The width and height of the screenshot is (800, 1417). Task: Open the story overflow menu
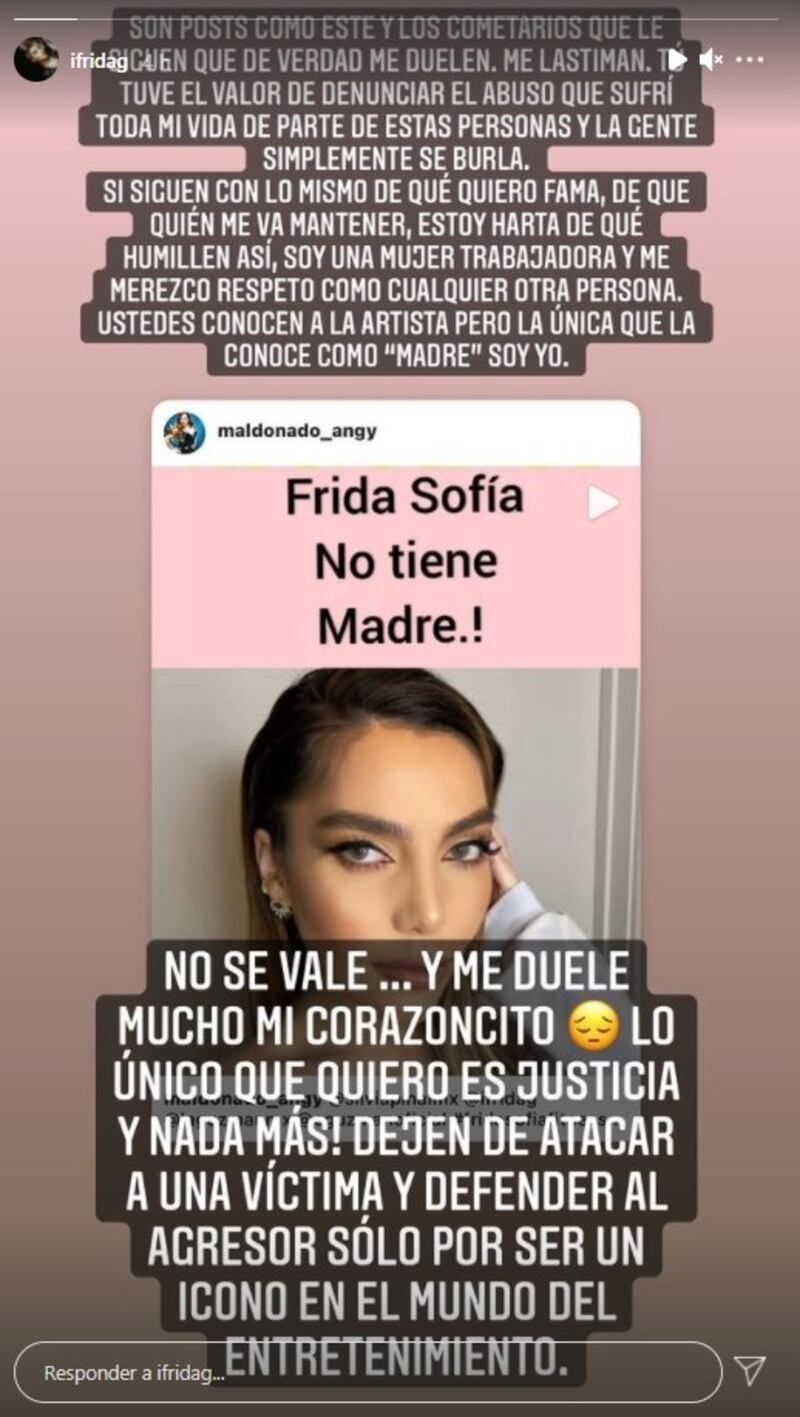(750, 60)
